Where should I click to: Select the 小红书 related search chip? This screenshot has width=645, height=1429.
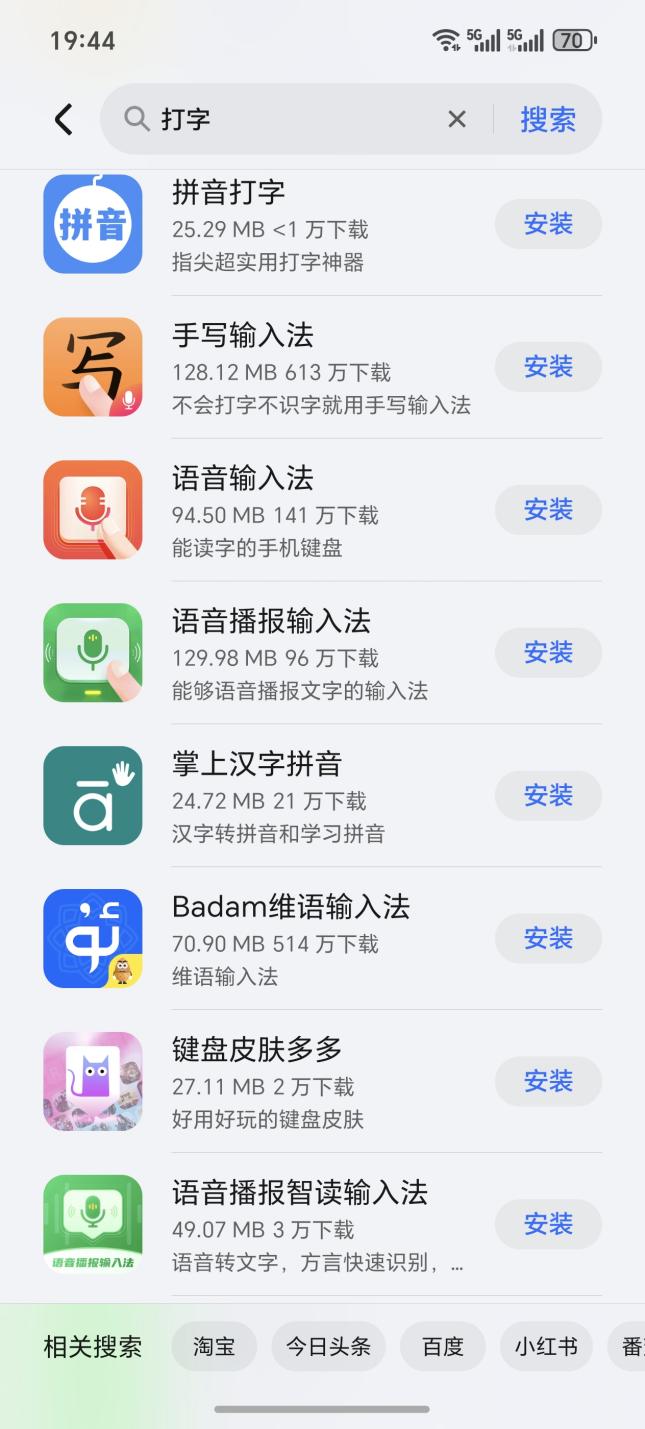pos(546,1347)
